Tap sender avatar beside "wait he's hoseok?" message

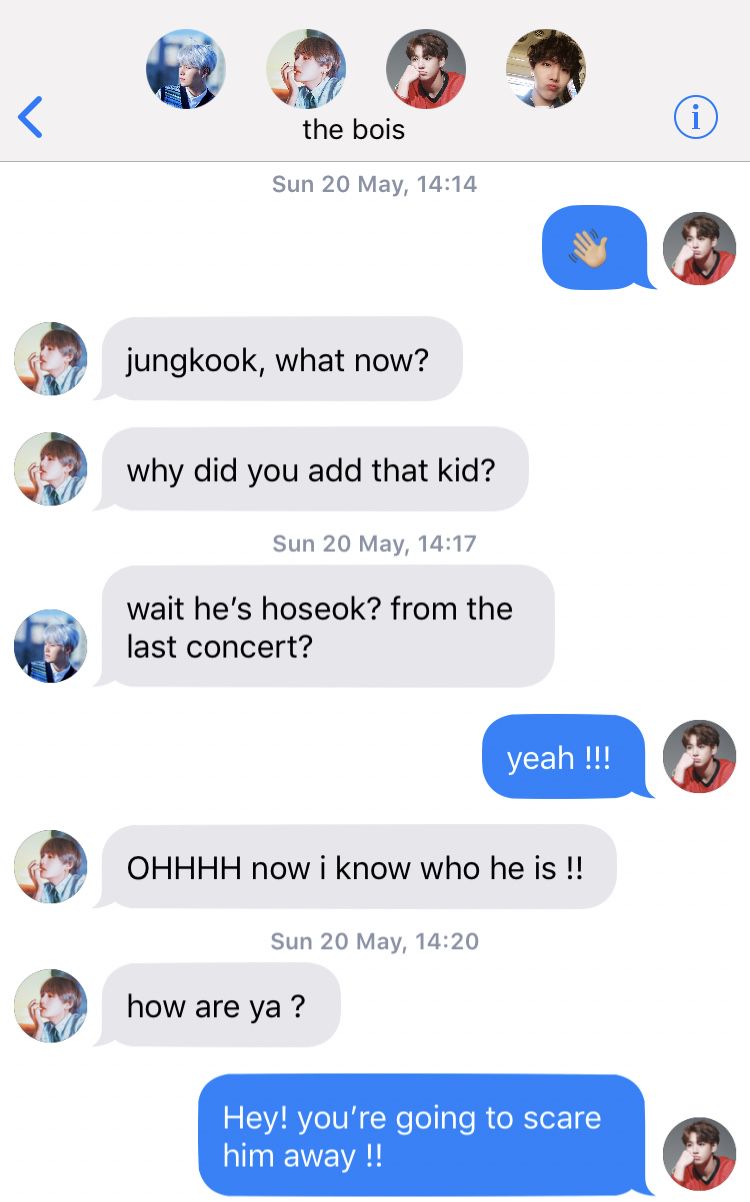click(51, 646)
